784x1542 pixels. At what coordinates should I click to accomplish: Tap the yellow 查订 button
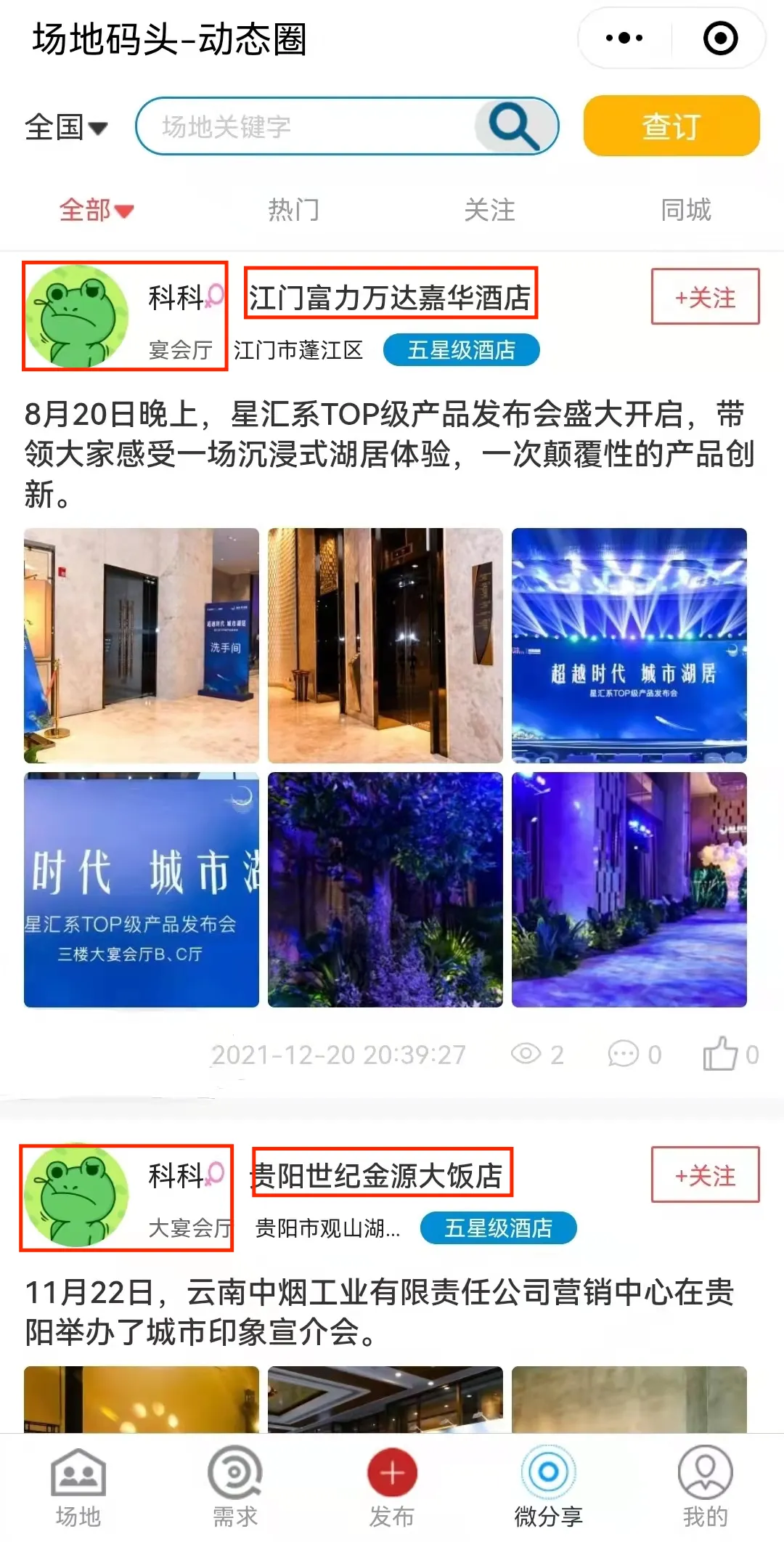tap(671, 126)
